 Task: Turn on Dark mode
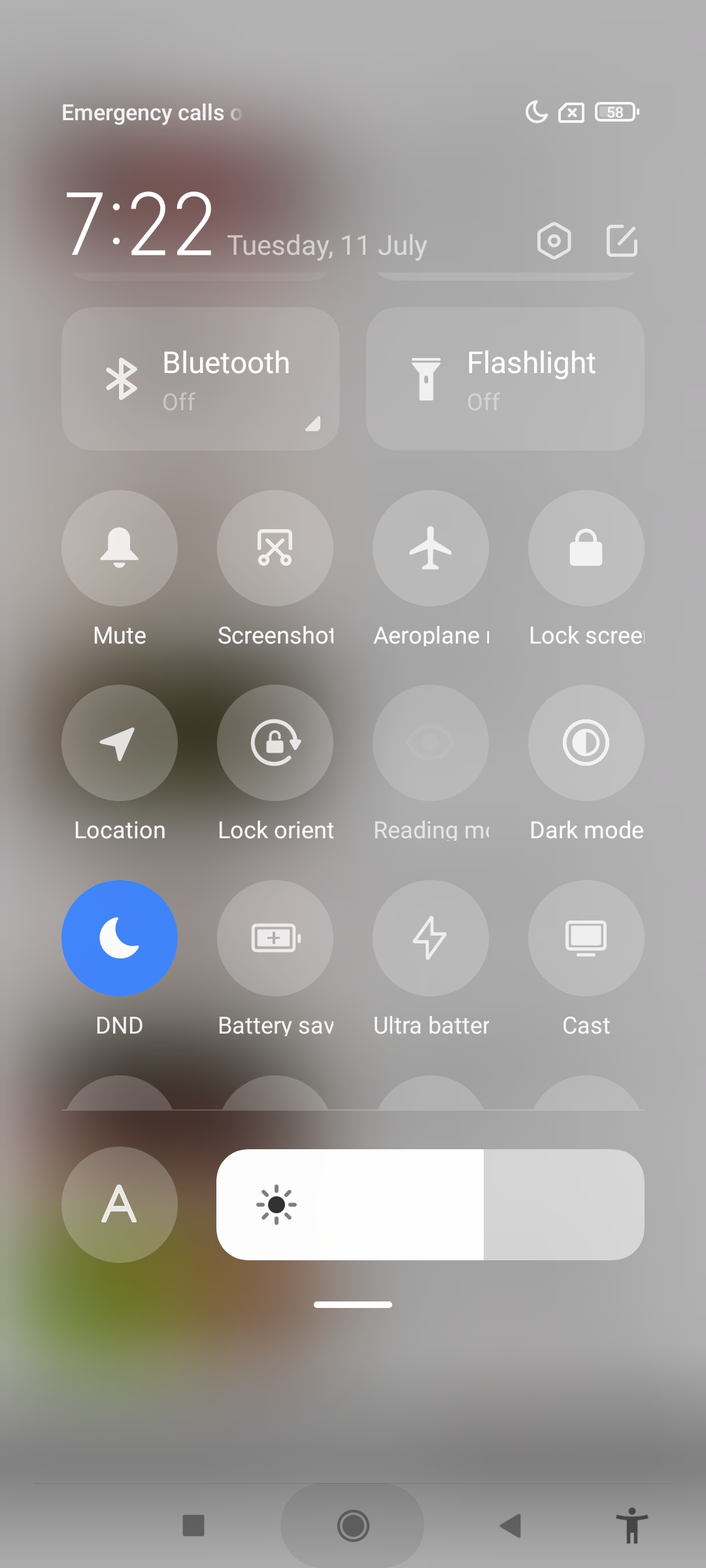[586, 743]
